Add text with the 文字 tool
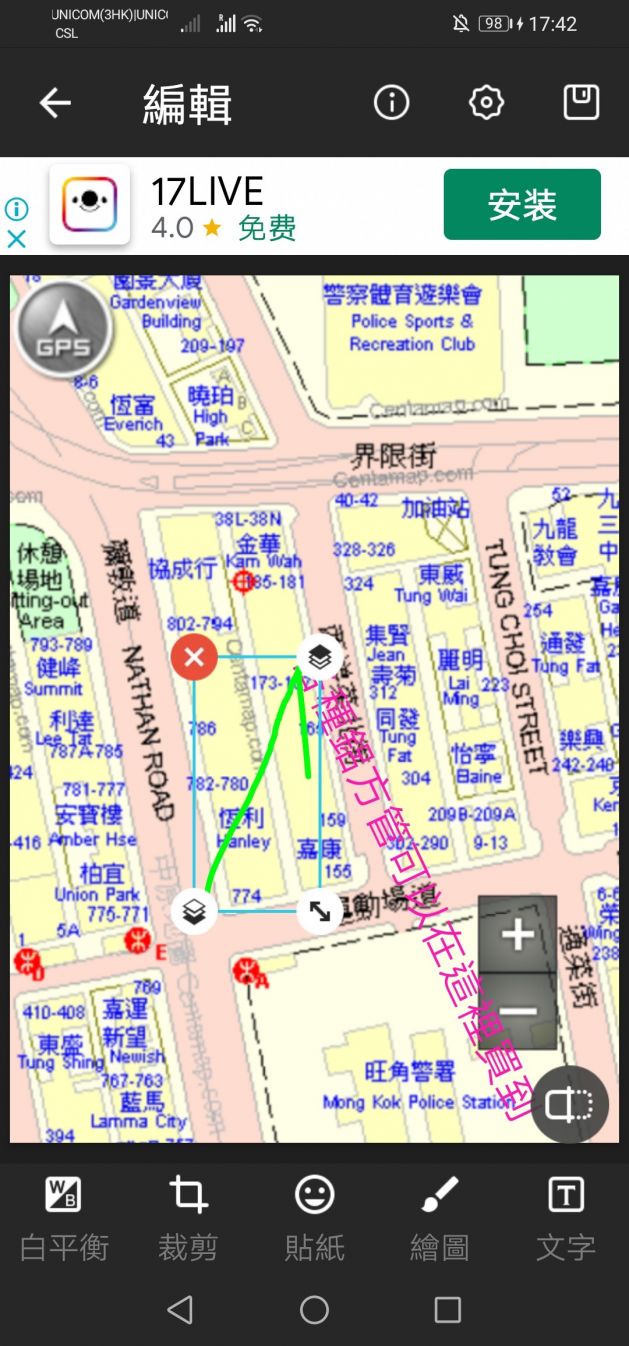Screen dimensions: 629x1346 click(566, 1217)
